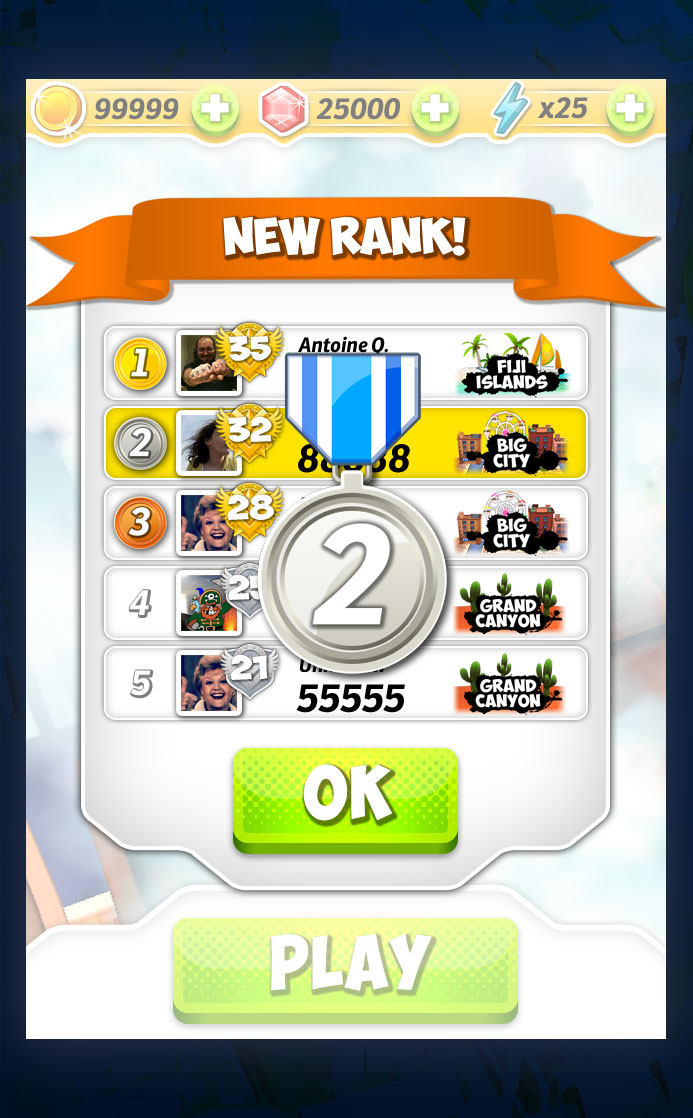The image size is (693, 1118).
Task: Open the rank 3 Big City row
Action: click(x=510, y=523)
